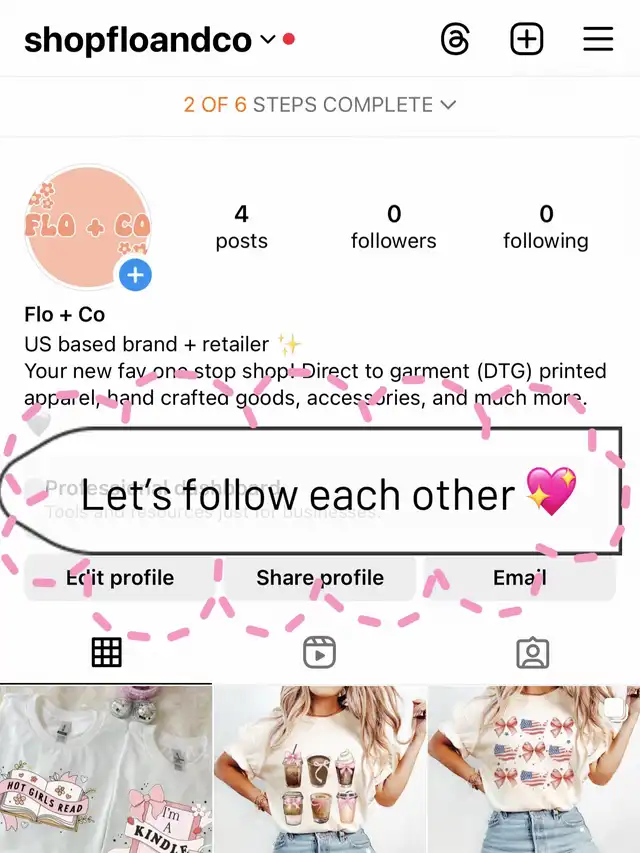This screenshot has width=640, height=853.
Task: Open the coffee drinks t-shirt post
Action: pos(320,769)
